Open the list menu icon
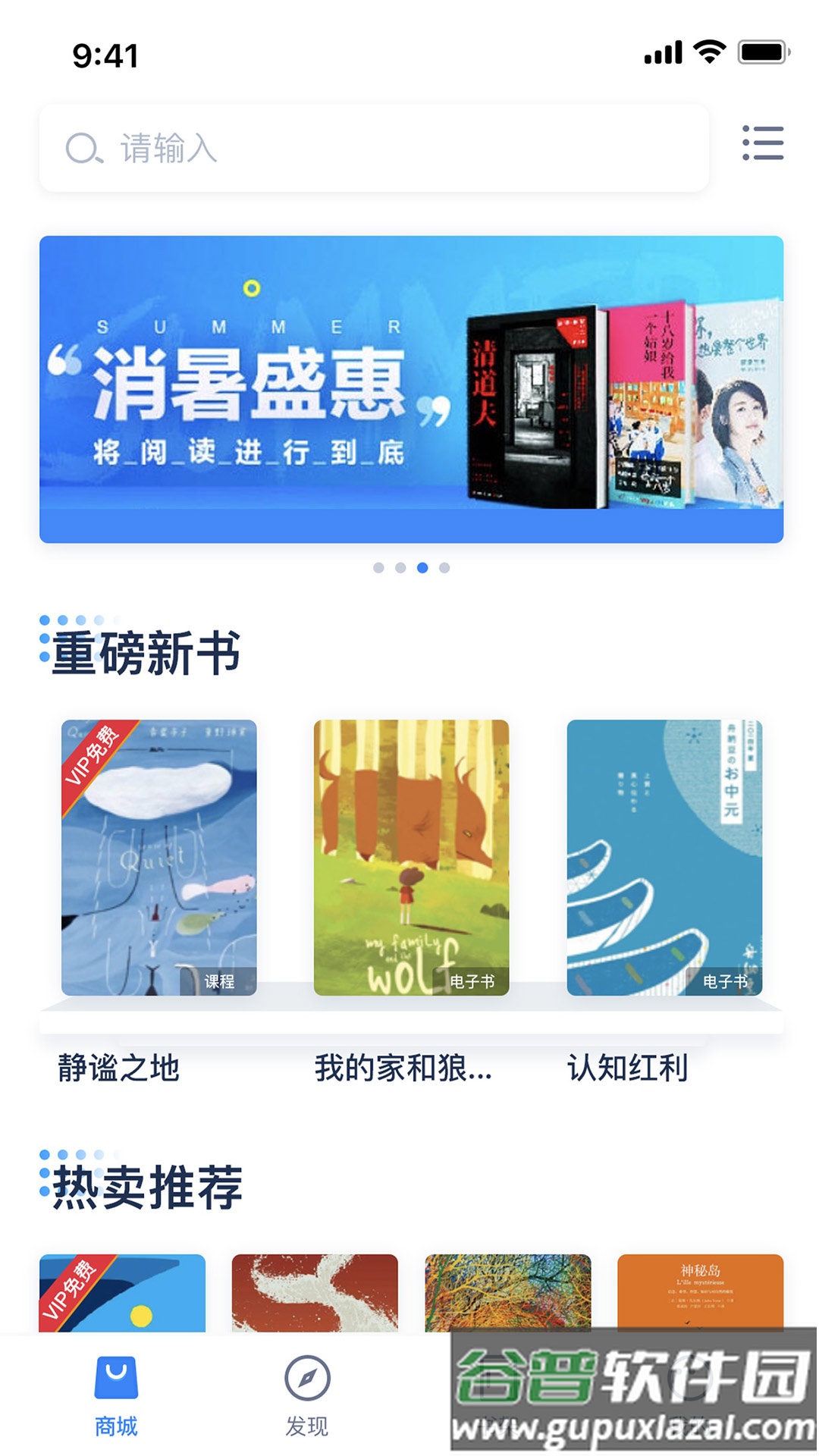 762,143
